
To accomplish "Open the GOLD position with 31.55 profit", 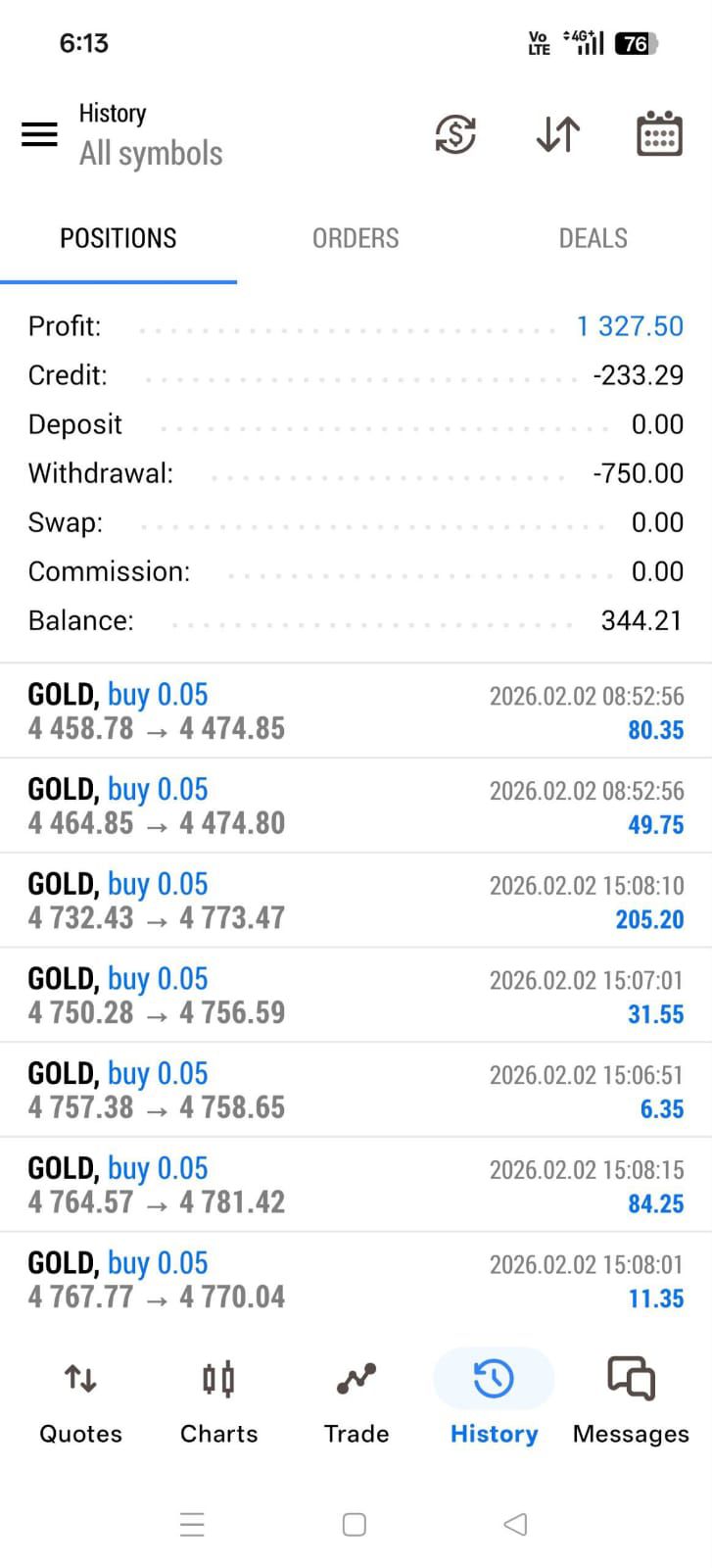I will pos(356,996).
